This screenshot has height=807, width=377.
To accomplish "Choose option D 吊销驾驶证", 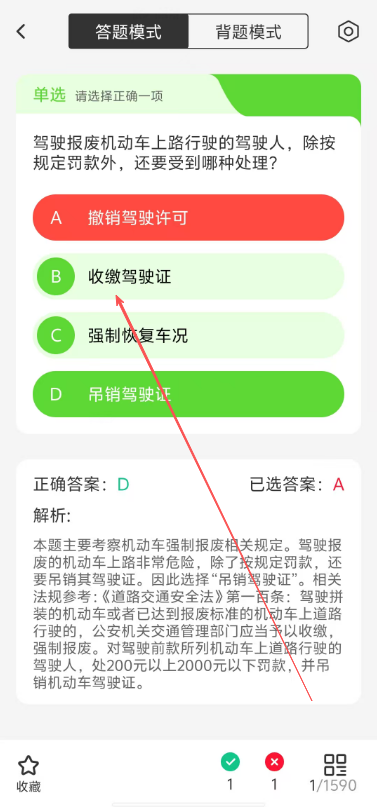I will pos(188,394).
